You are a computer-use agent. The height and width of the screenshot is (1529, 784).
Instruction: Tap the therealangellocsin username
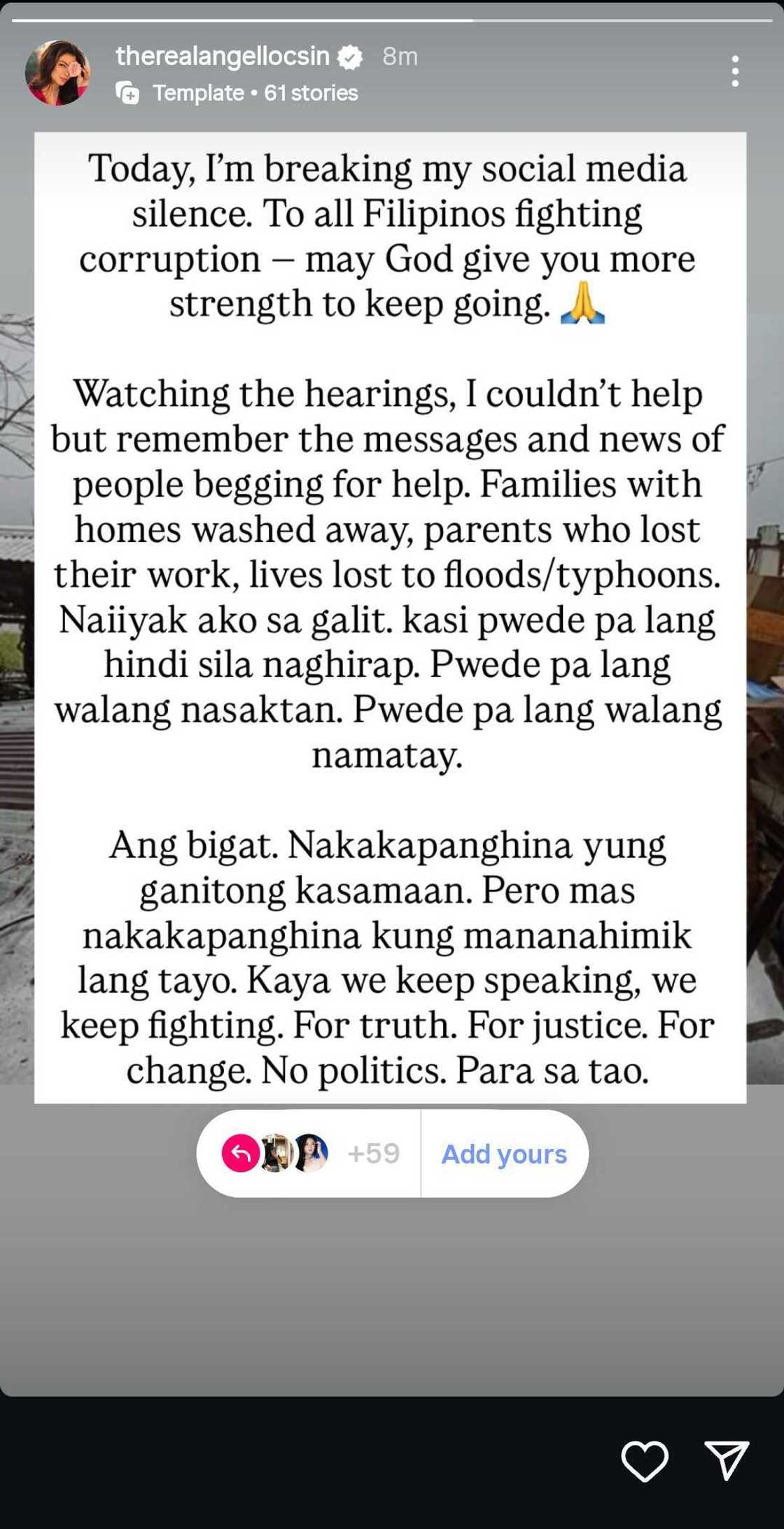pos(223,56)
